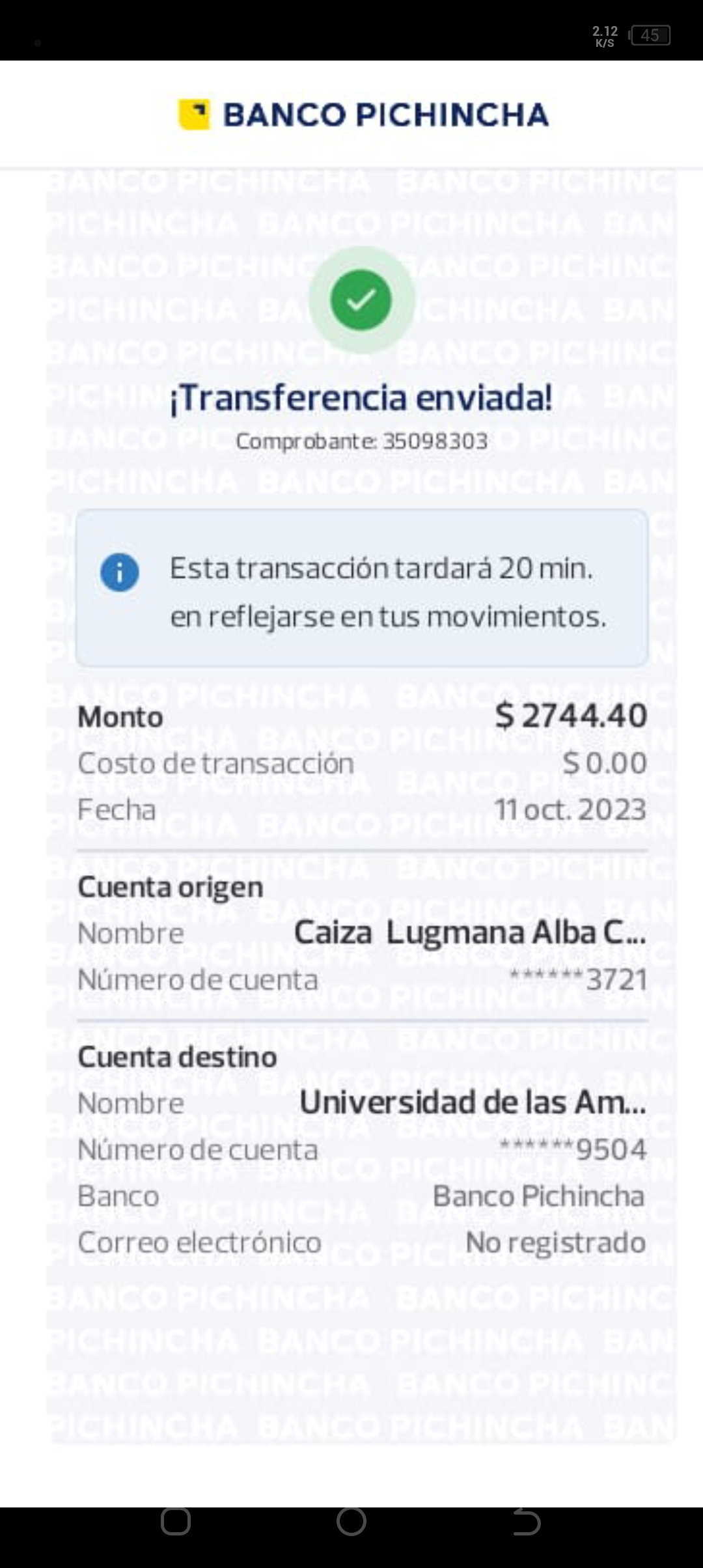Screen dimensions: 703x1568
Task: Return to the home screen
Action: [x=351, y=1522]
